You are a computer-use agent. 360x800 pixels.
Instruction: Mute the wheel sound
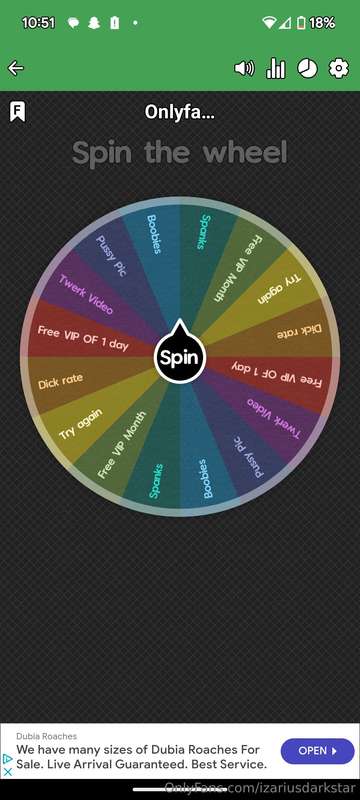pos(244,68)
